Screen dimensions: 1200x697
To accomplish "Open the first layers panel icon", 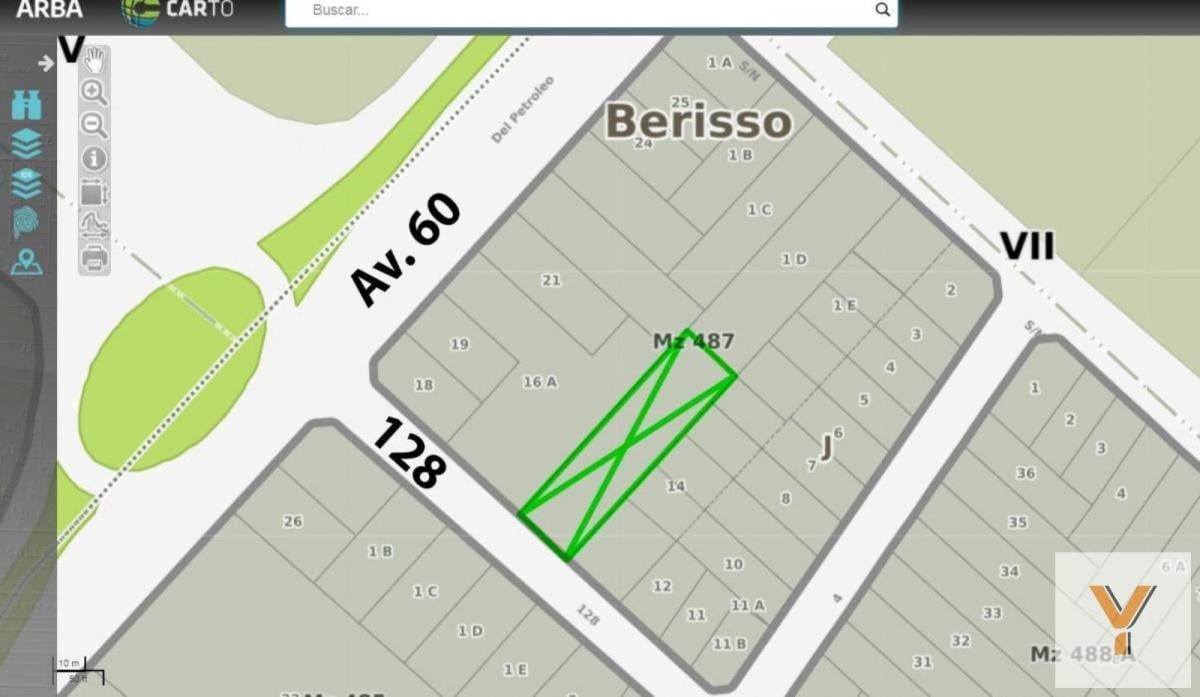I will tap(27, 144).
